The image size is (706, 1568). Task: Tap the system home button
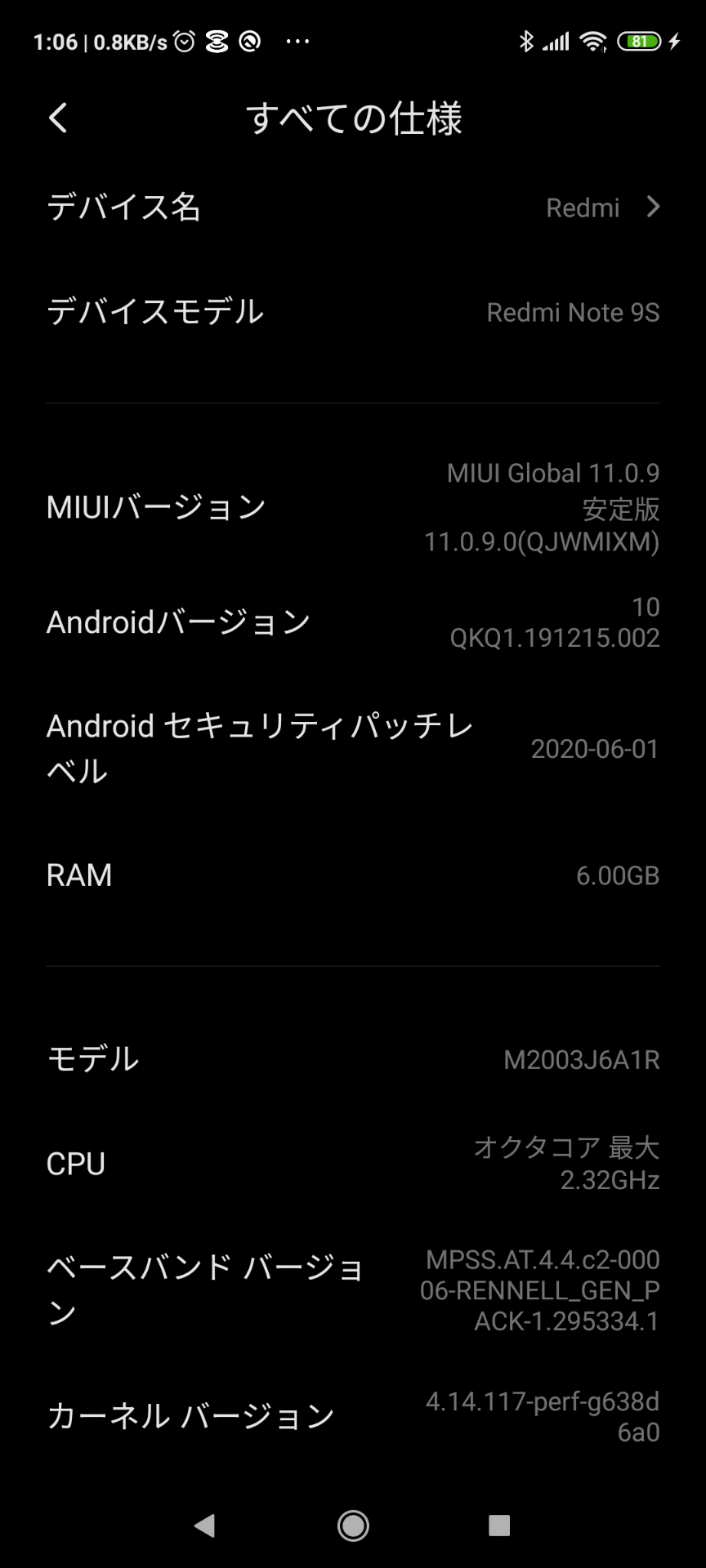pyautogui.click(x=353, y=1525)
